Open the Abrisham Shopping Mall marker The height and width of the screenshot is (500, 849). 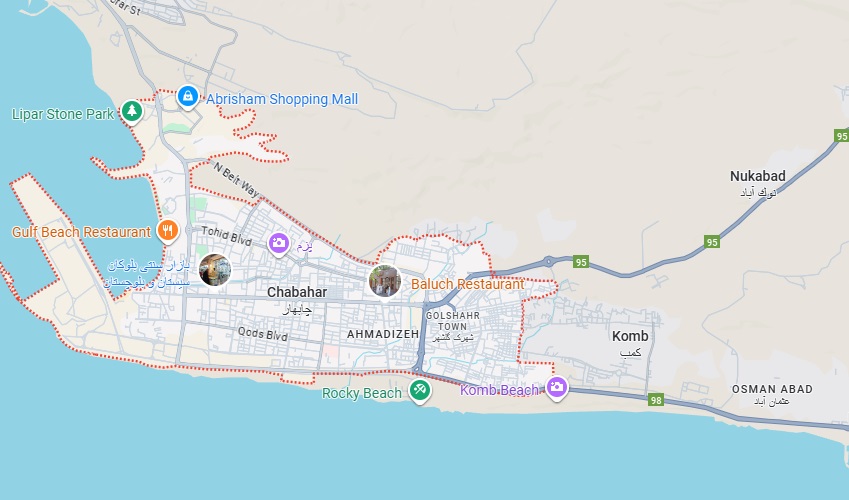[x=186, y=97]
